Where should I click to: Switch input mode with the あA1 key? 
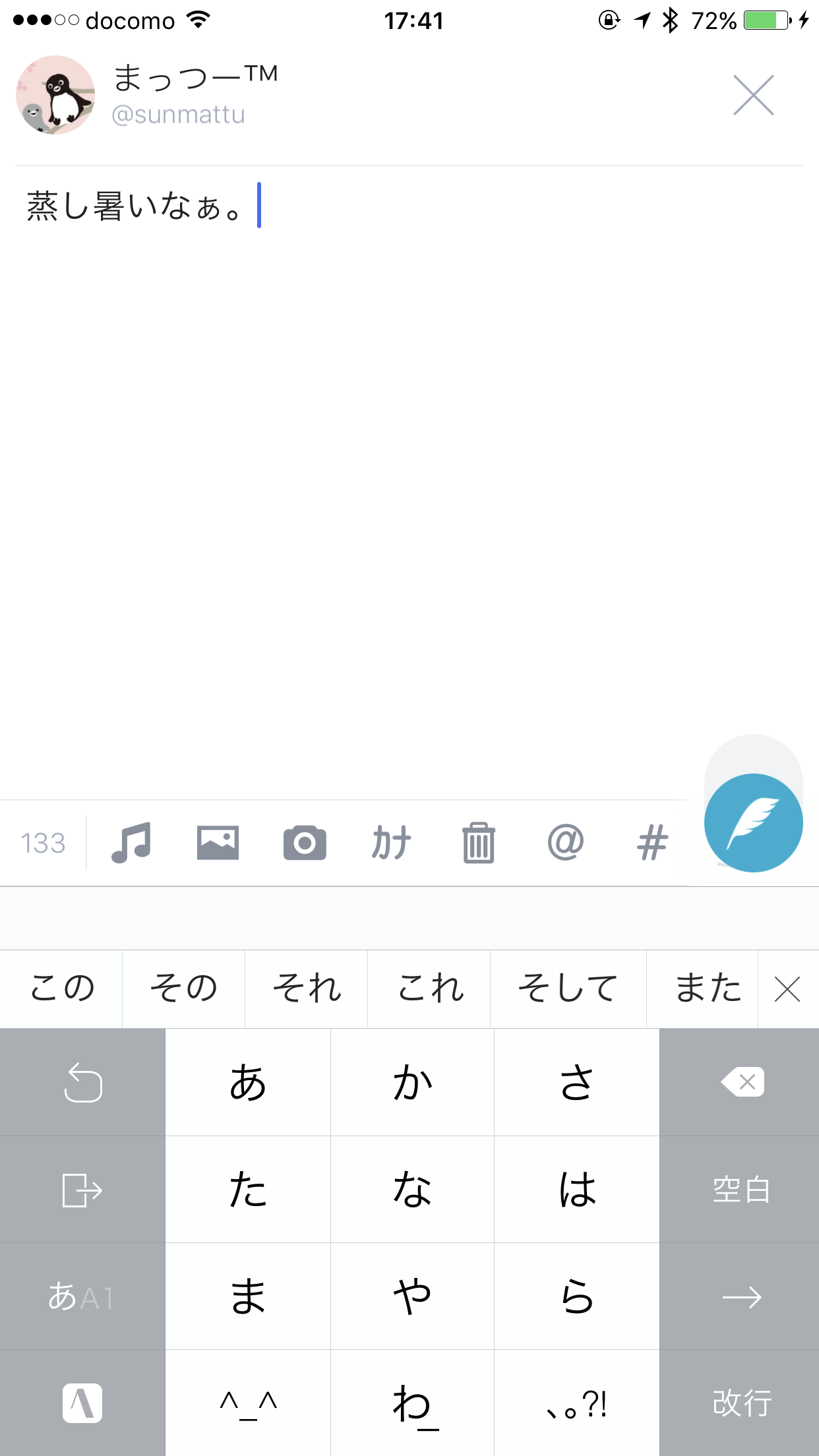pos(82,1297)
